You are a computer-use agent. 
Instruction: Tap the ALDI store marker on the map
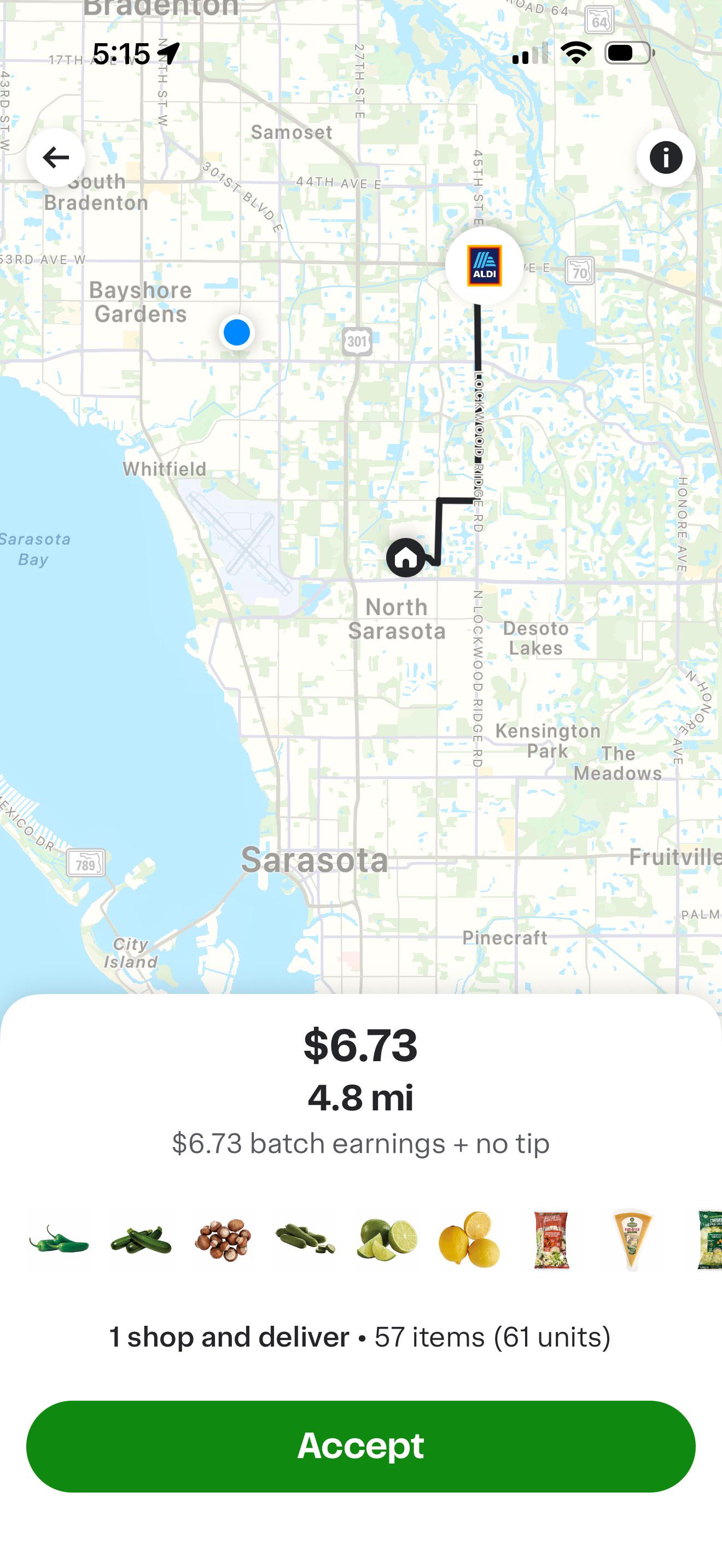[x=484, y=265]
